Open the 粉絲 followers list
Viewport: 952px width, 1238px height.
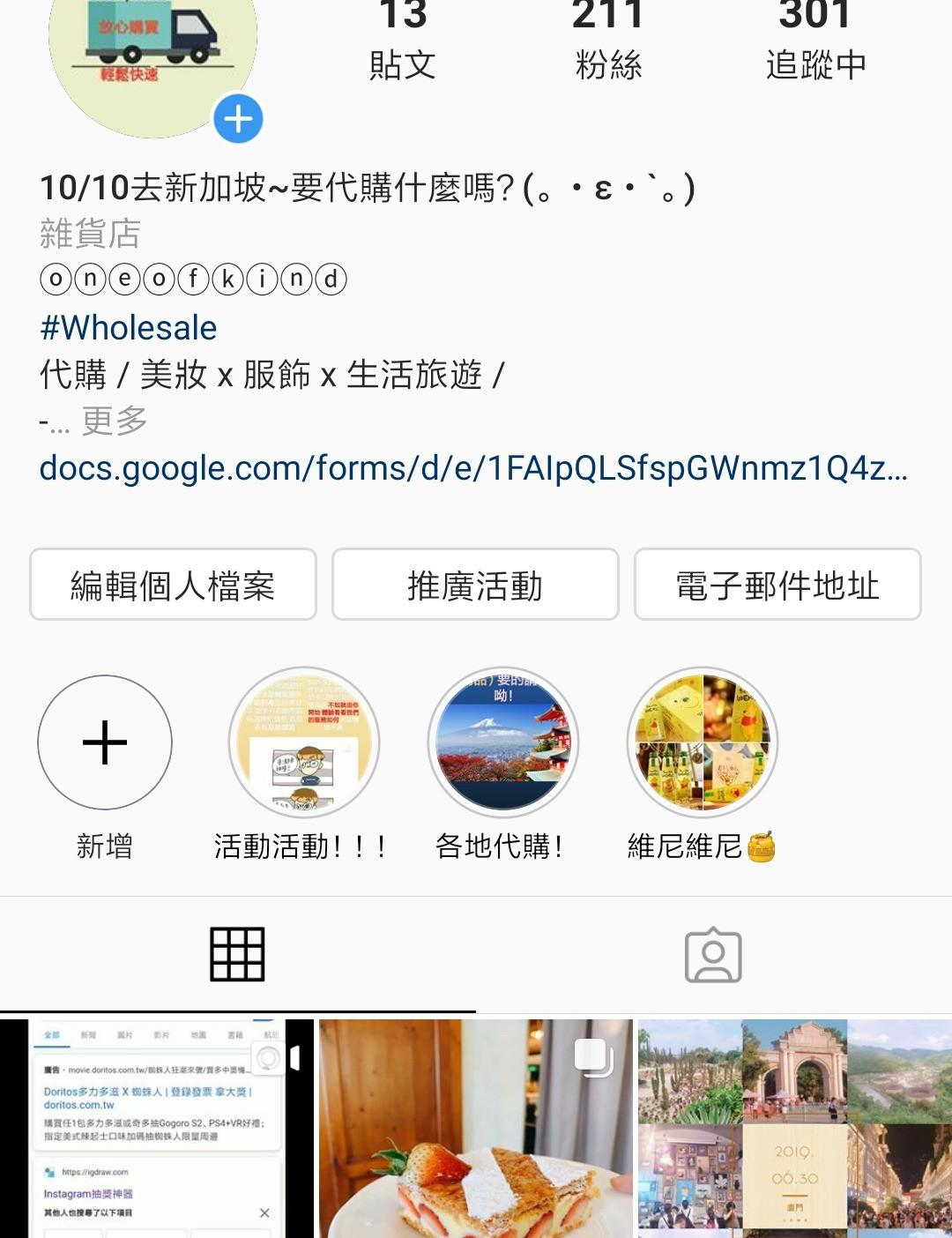[x=608, y=40]
